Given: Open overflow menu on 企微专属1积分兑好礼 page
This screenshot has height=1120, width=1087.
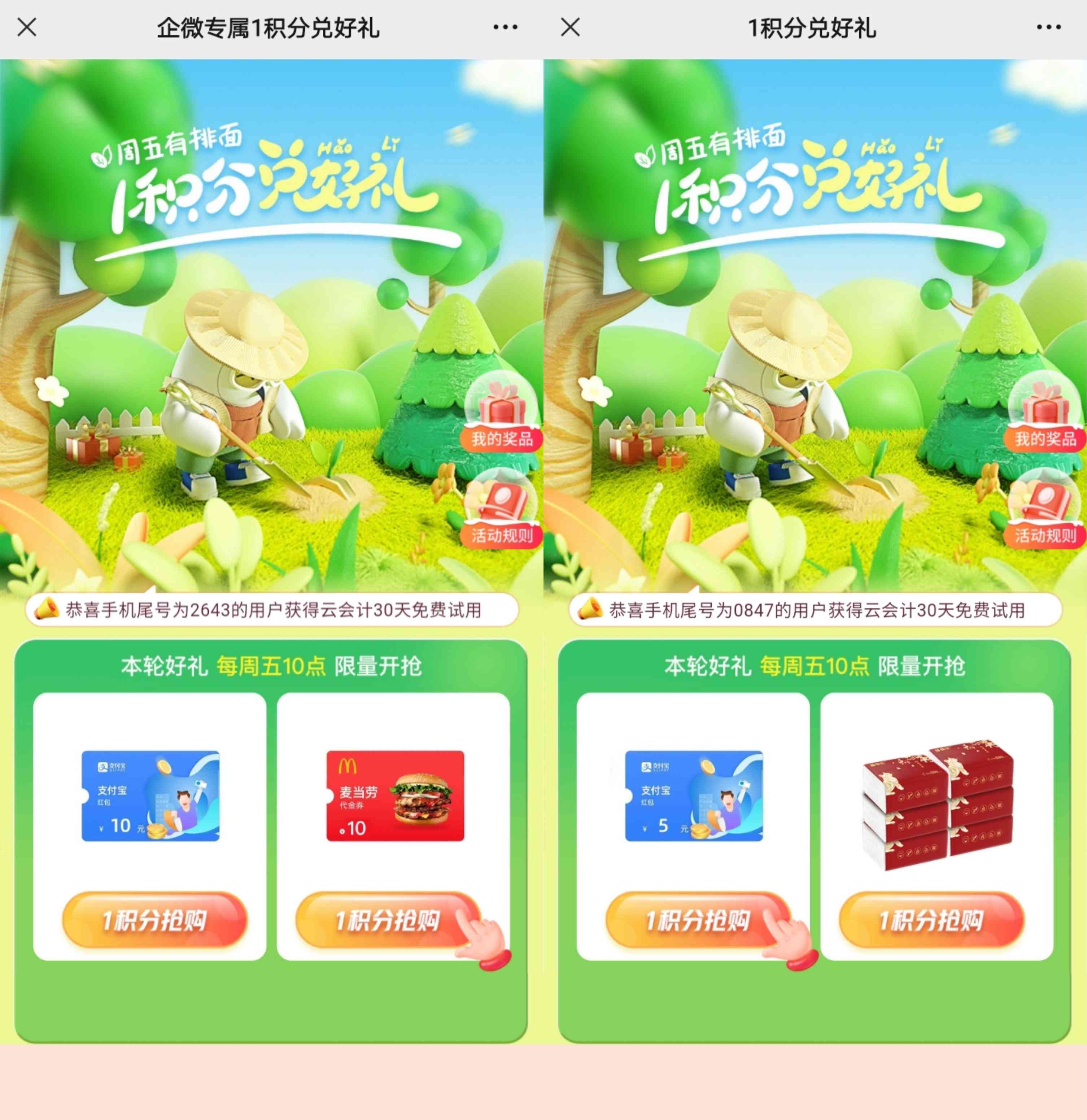Looking at the screenshot, I should 505,27.
